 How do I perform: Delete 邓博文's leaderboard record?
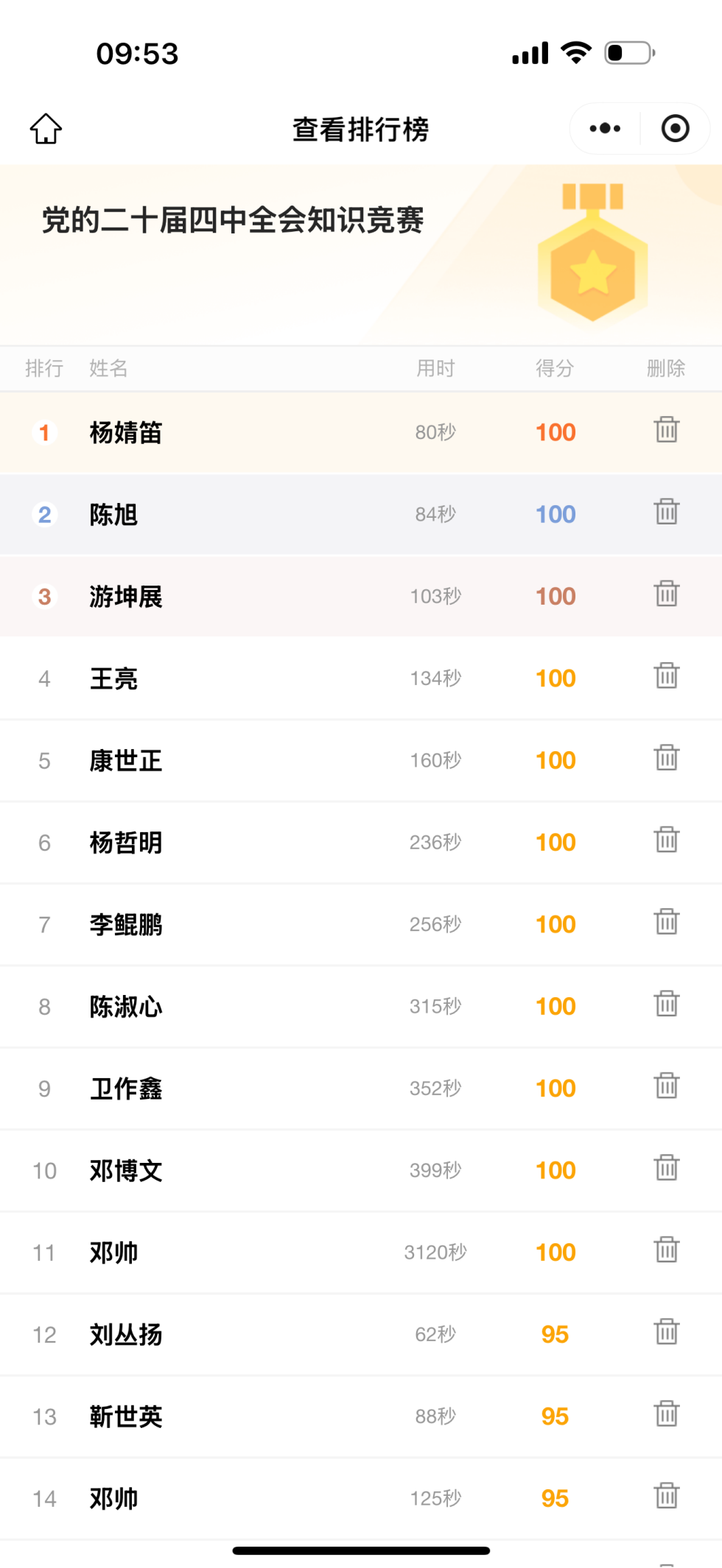tap(666, 1168)
